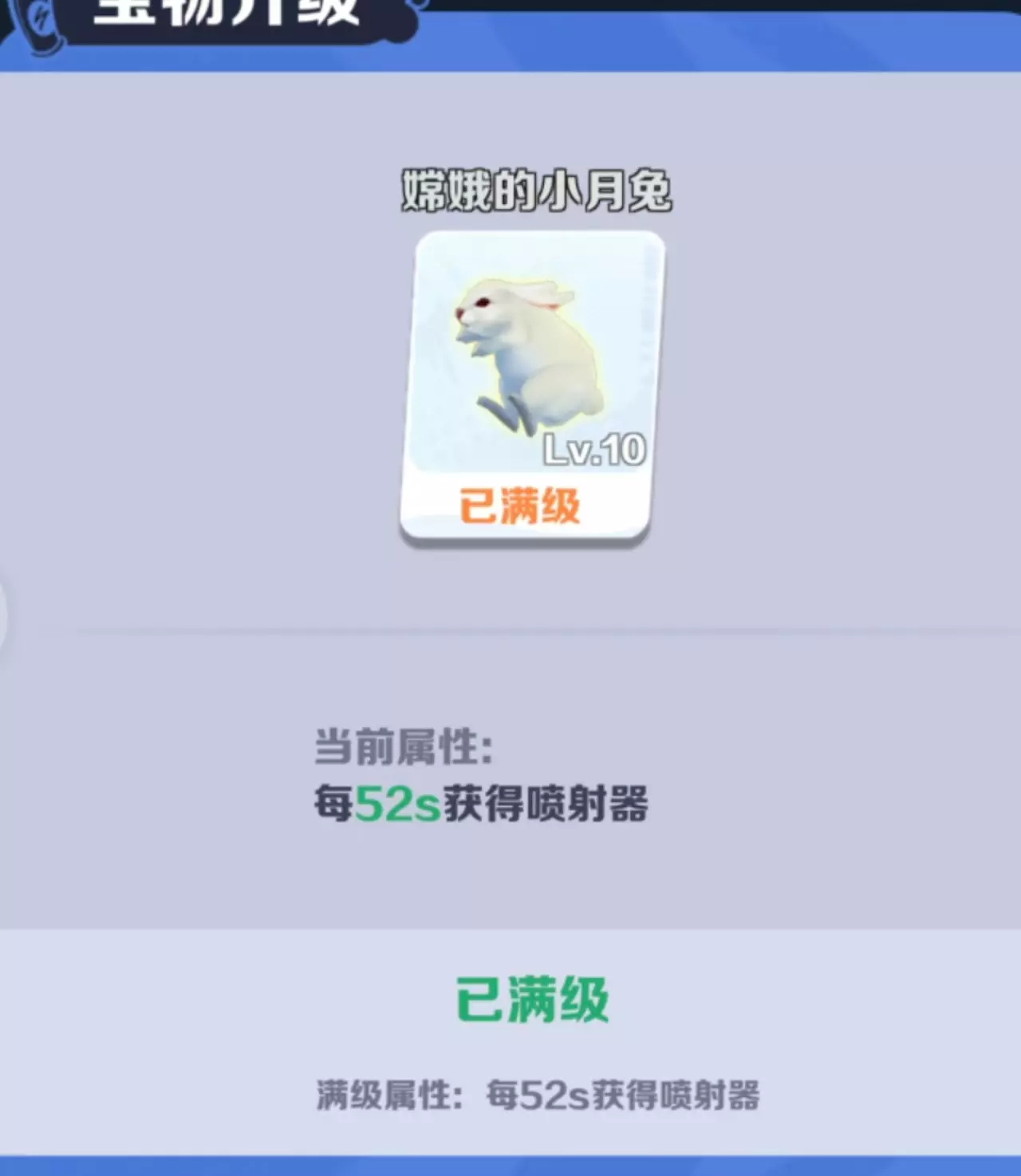Tap the 嫦娥的小月兔 Lv.10 treasure card
Viewport: 1021px width, 1176px height.
[x=532, y=390]
